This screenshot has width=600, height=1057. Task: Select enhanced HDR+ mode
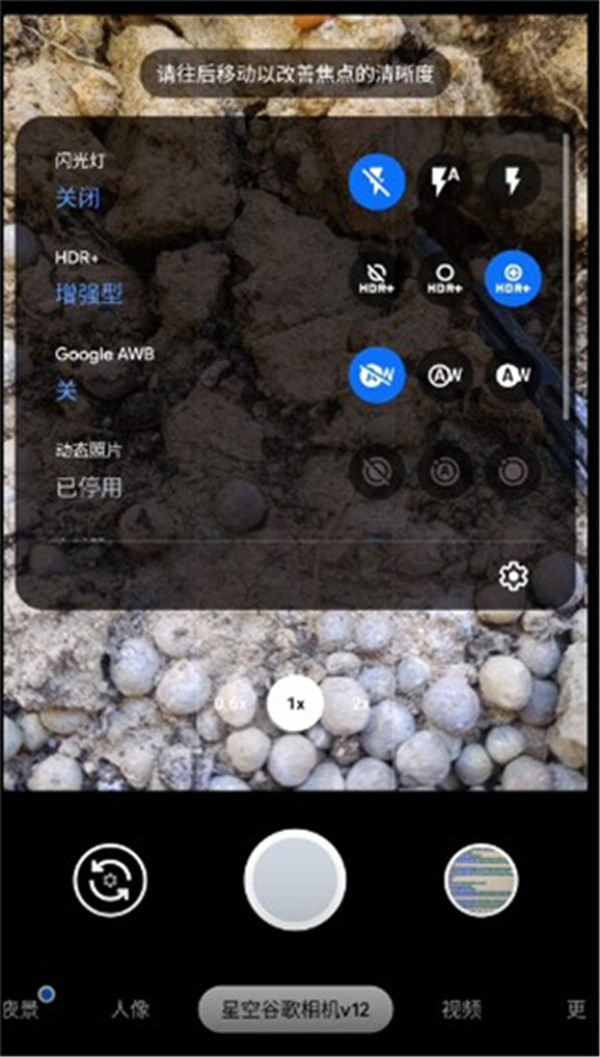tap(513, 276)
